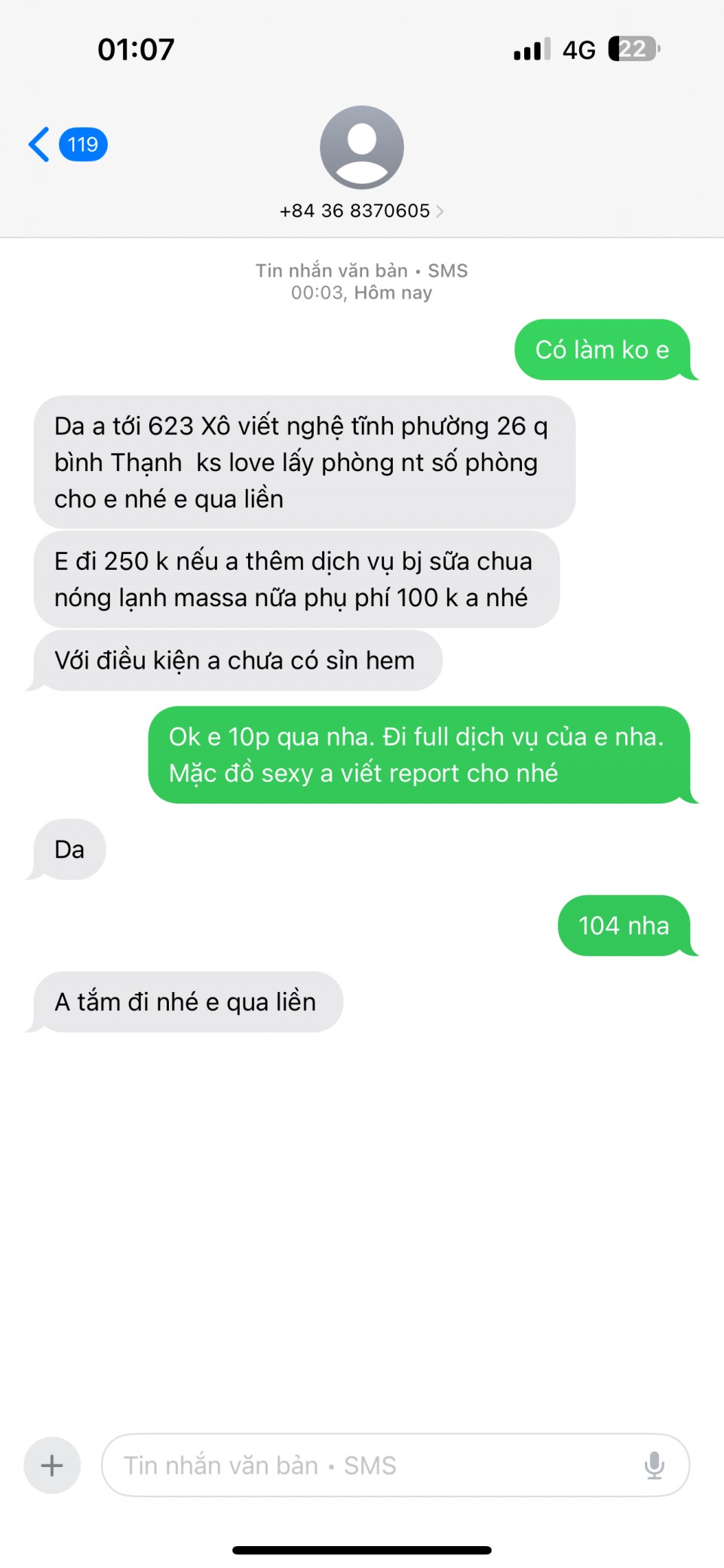This screenshot has width=724, height=1568.
Task: Open contact details for +84 36 8370605
Action: coord(361,210)
